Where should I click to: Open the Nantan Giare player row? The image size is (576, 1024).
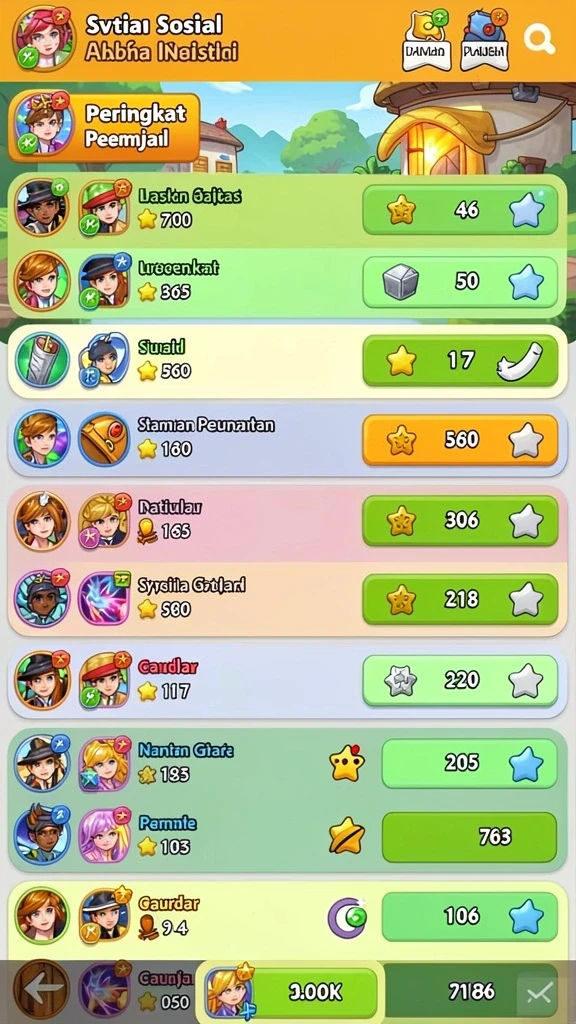point(287,763)
